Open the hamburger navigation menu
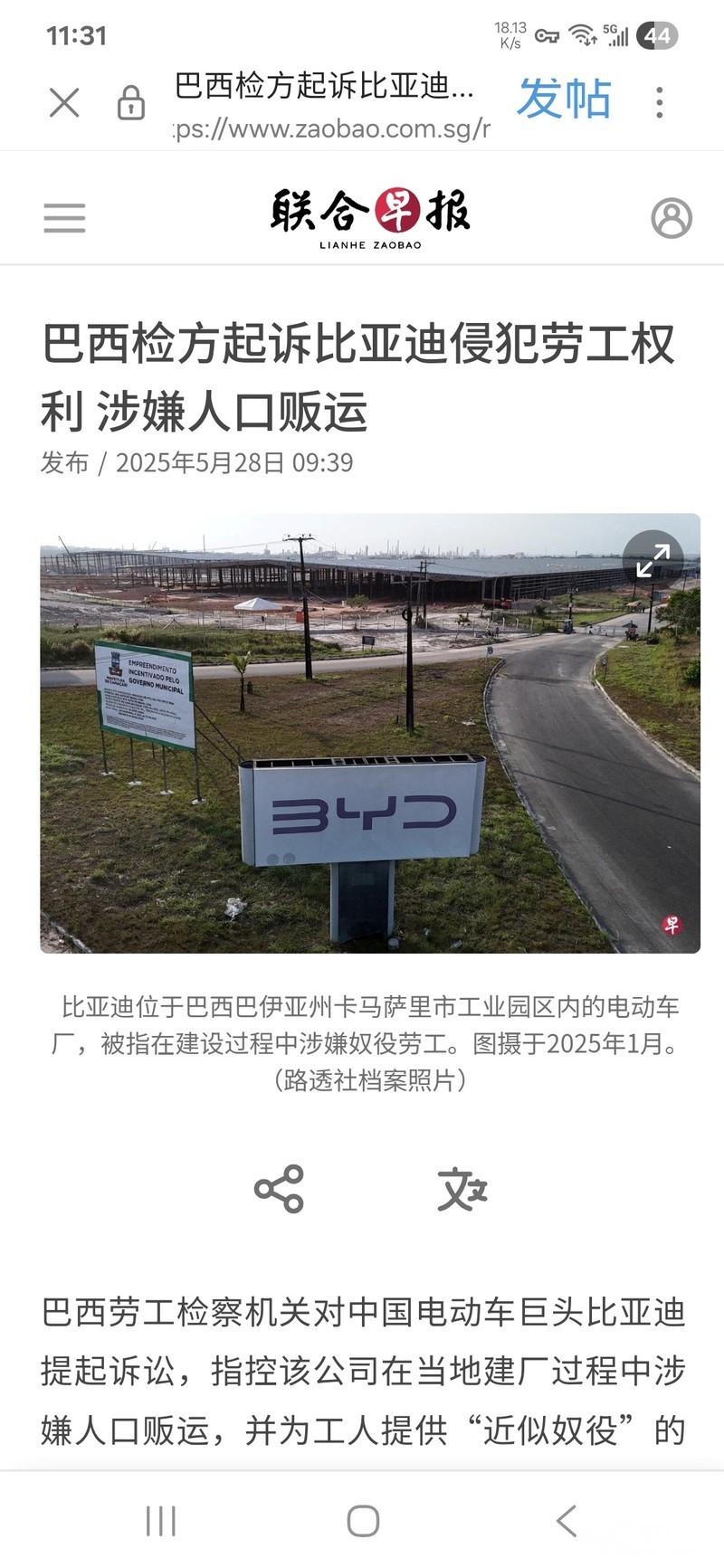The height and width of the screenshot is (1568, 724). [64, 218]
